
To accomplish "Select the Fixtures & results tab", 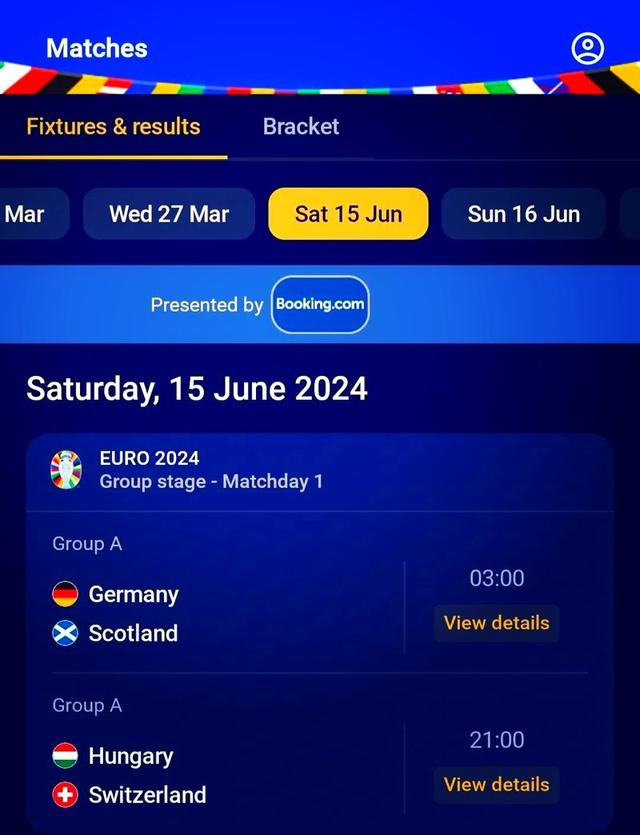I will click(x=113, y=127).
